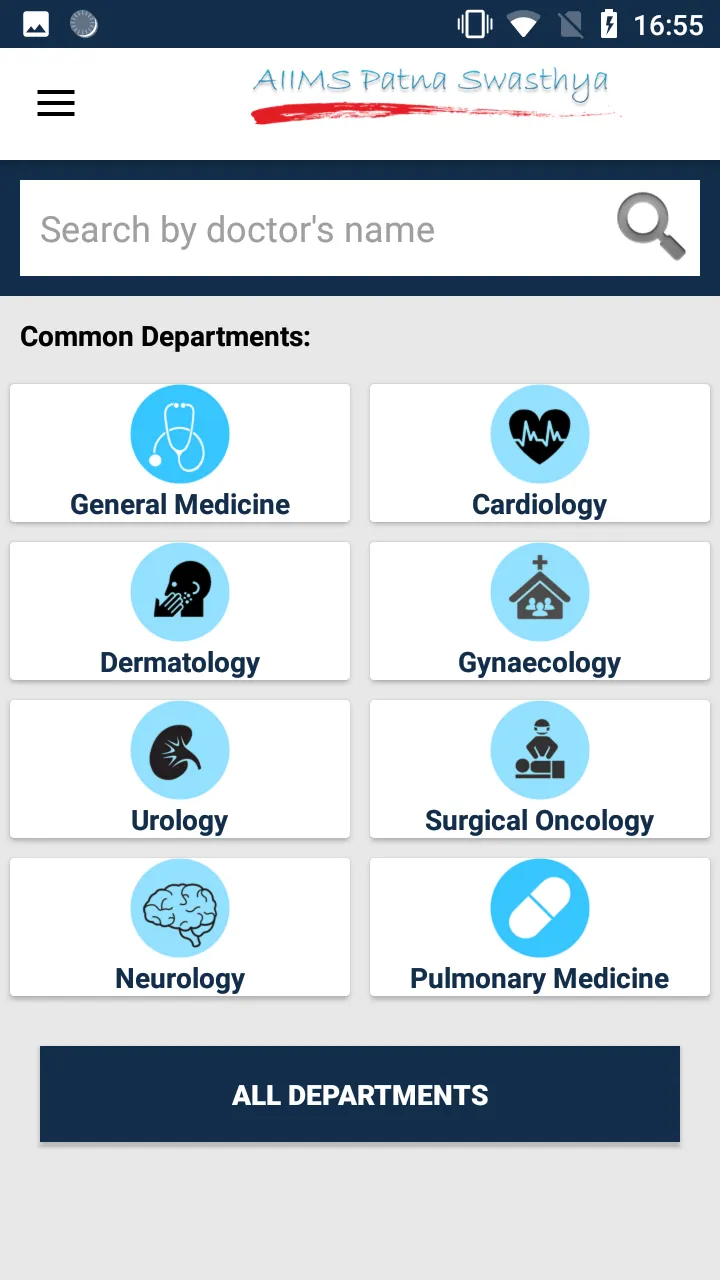Select Surgical Oncology department
The height and width of the screenshot is (1280, 720).
[x=540, y=769]
